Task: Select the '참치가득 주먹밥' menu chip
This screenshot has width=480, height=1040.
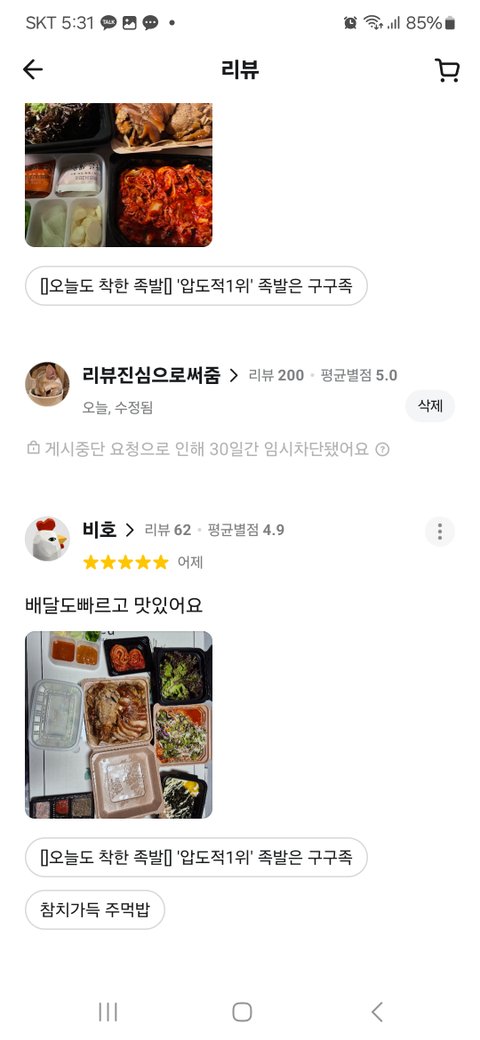Action: pyautogui.click(x=95, y=910)
